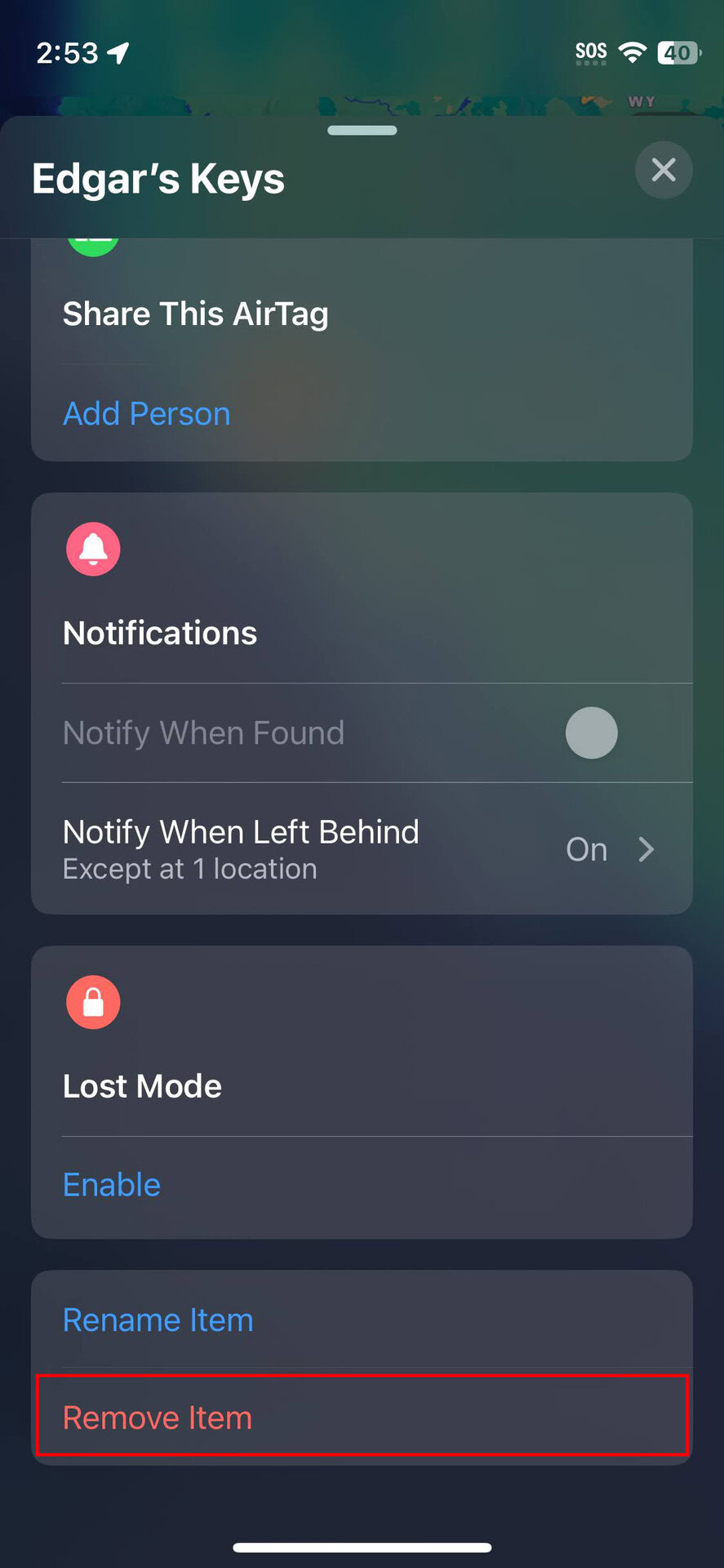724x1568 pixels.
Task: Open Notify When Left Behind settings
Action: point(362,849)
